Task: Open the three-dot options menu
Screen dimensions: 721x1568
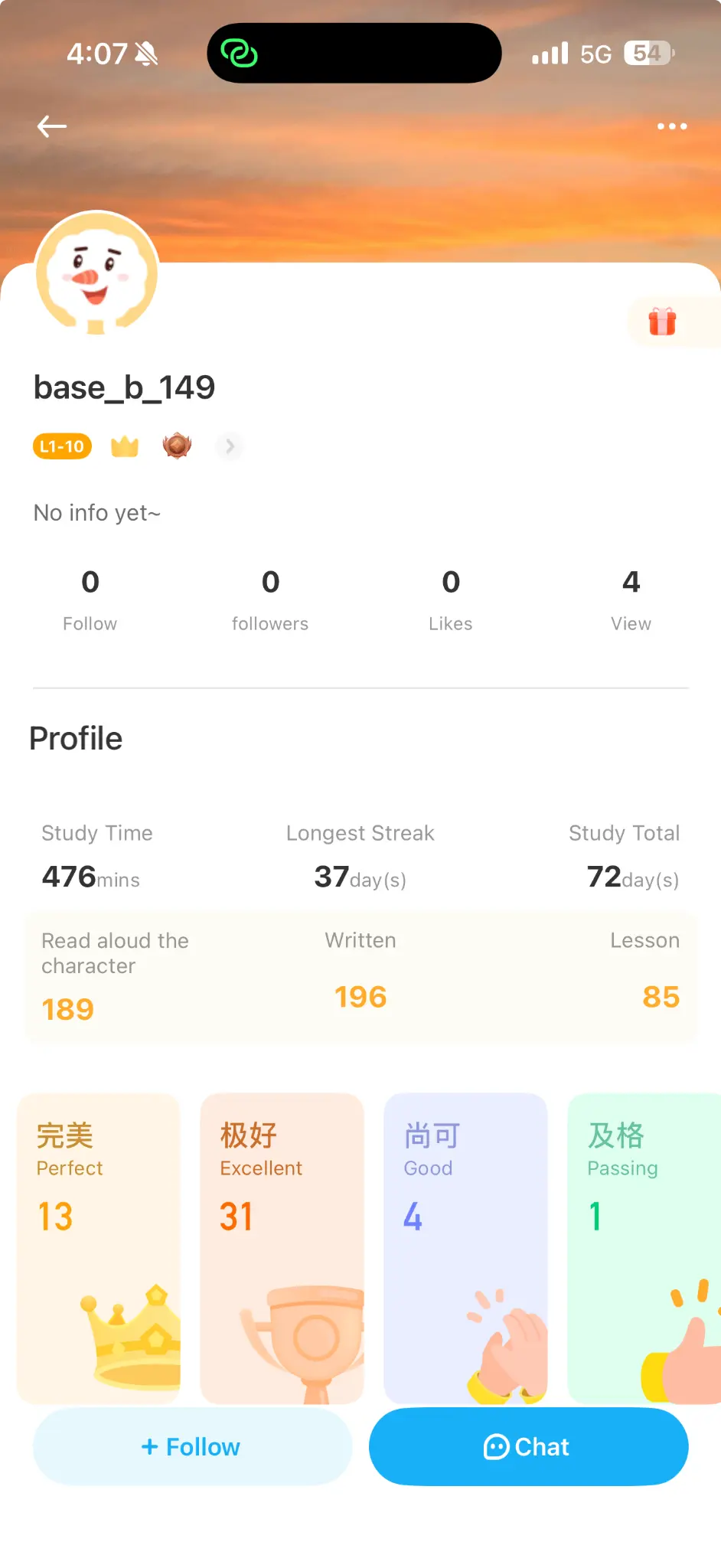Action: (x=671, y=126)
